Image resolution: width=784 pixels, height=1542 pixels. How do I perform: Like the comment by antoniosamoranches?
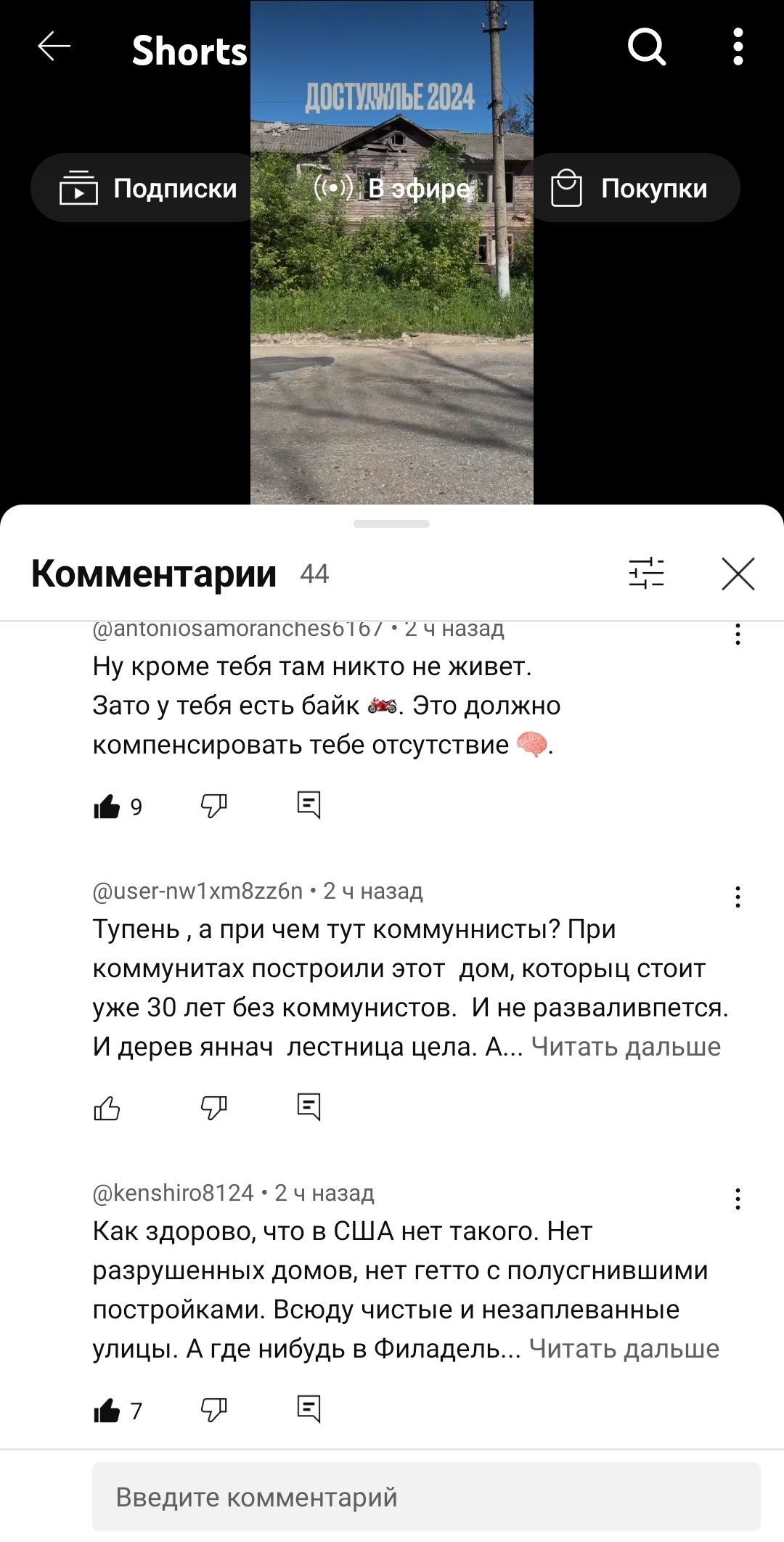coord(107,806)
